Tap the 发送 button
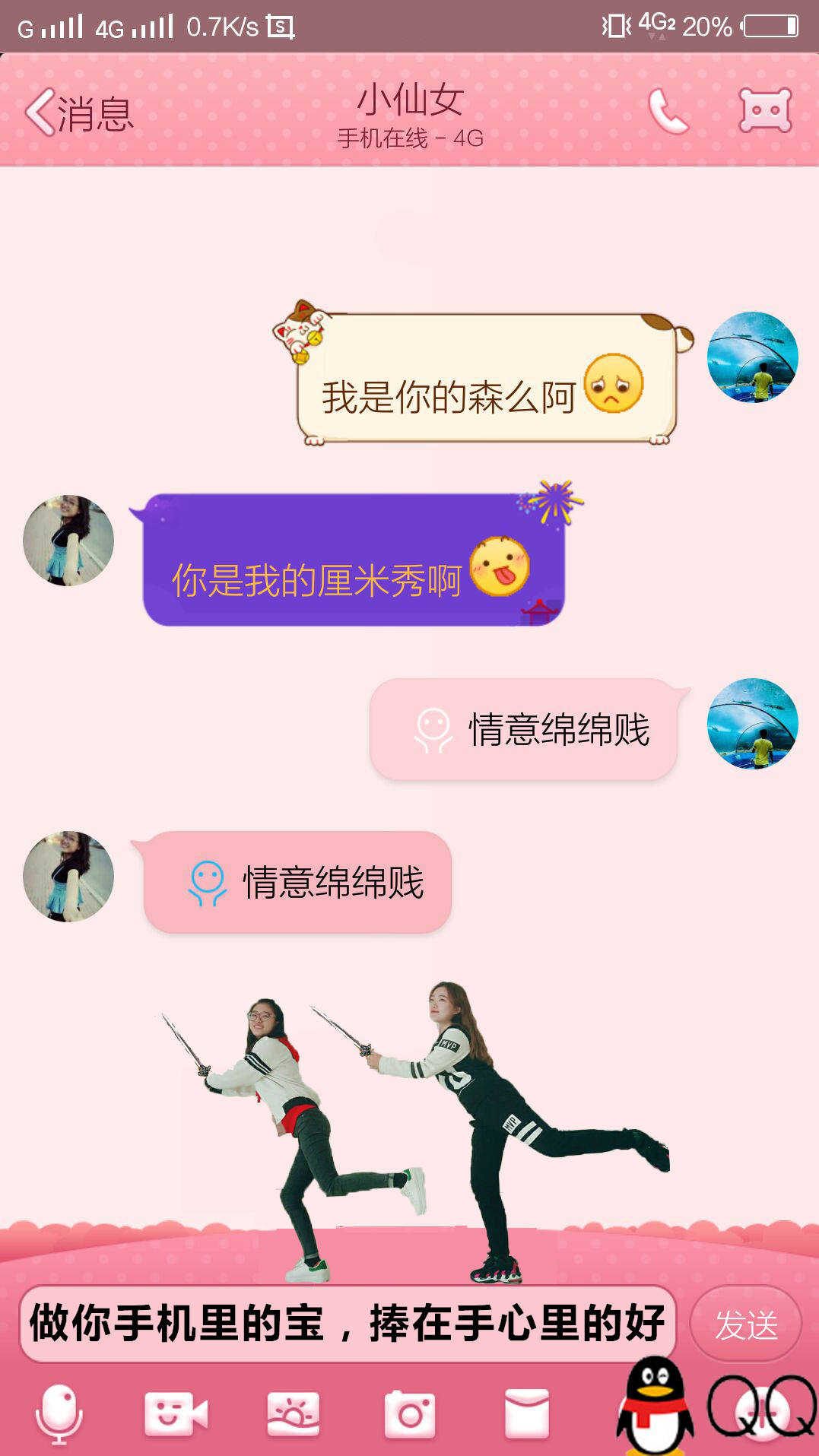The image size is (819, 1456). pos(746,1325)
